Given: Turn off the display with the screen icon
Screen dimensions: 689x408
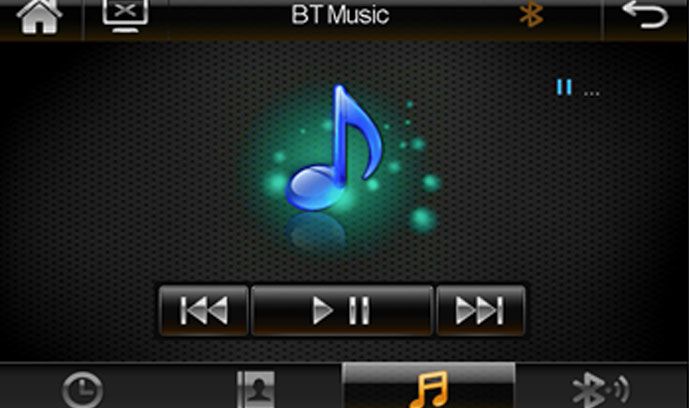Looking at the screenshot, I should point(124,16).
